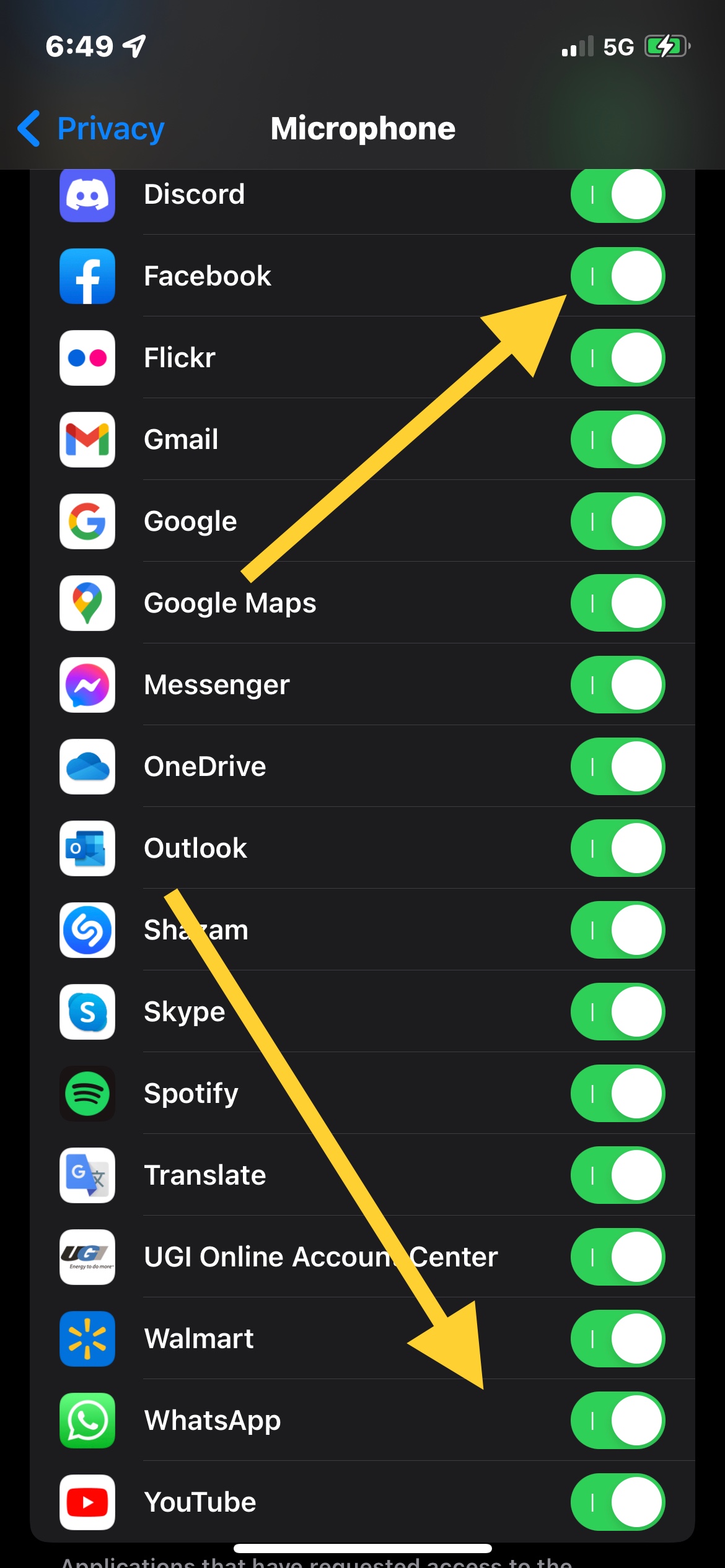Turn off microphone for Spotify

coord(617,1094)
